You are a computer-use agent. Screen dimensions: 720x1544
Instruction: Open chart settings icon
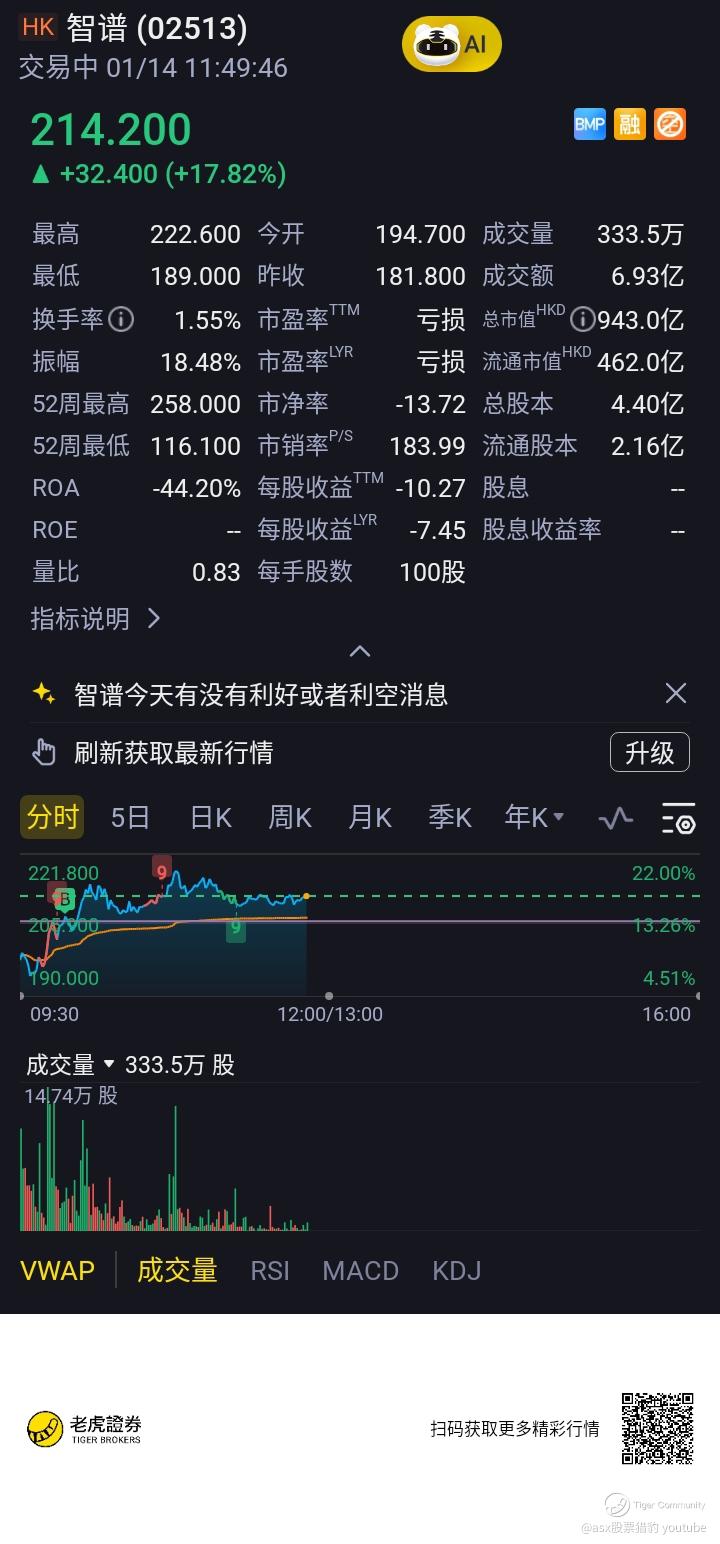coord(679,818)
